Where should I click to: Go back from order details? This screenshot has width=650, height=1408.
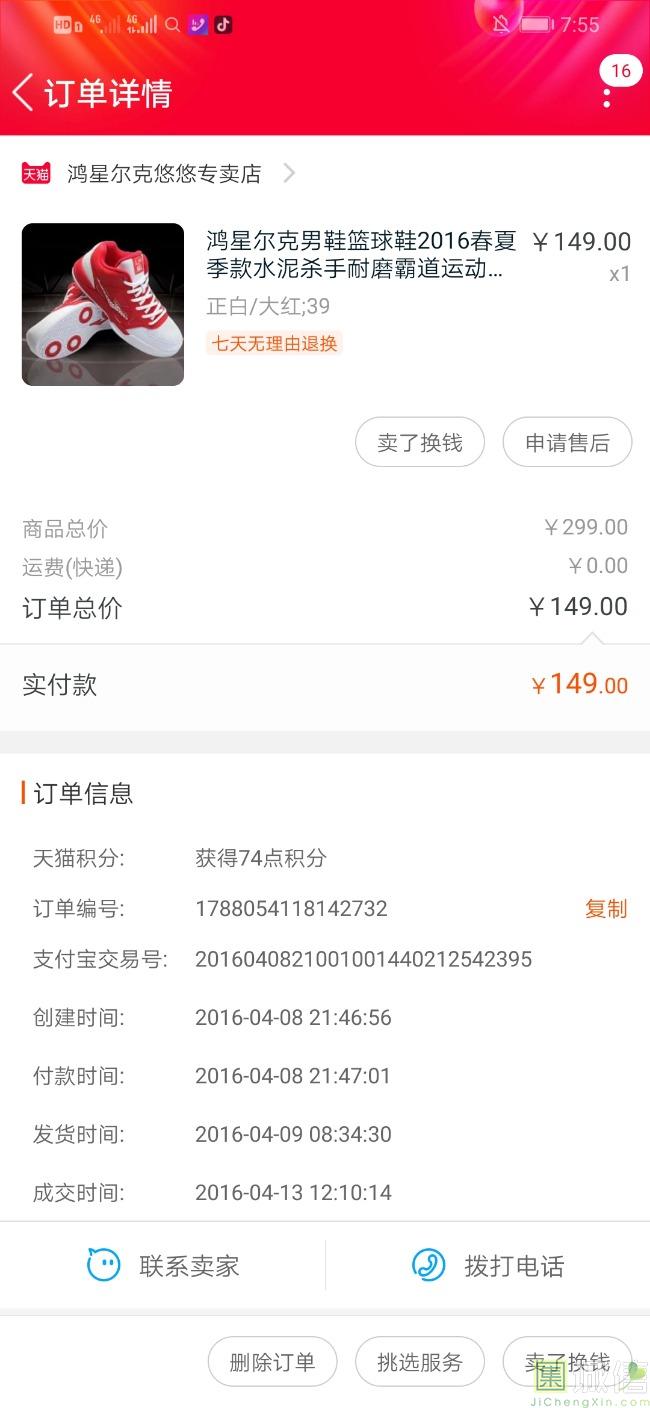click(x=24, y=93)
